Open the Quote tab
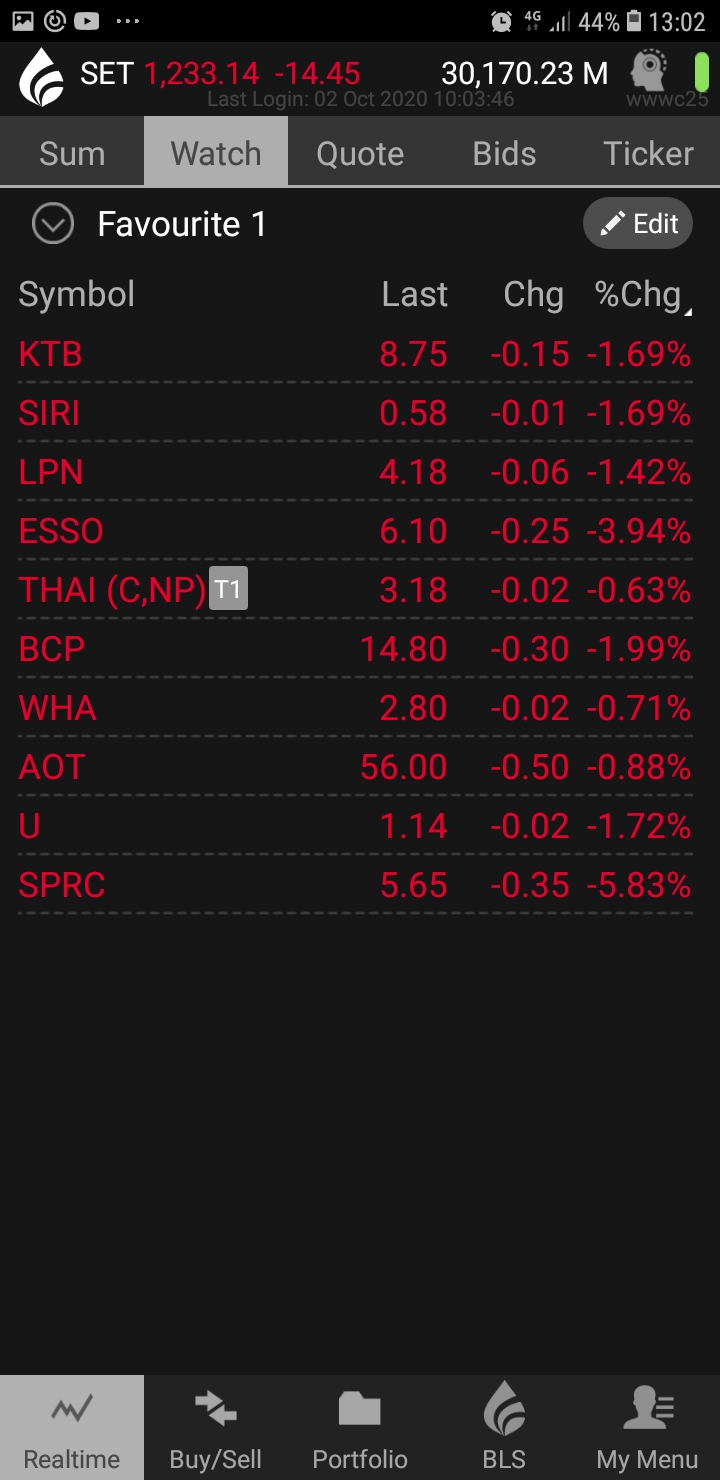The image size is (720, 1480). point(360,153)
